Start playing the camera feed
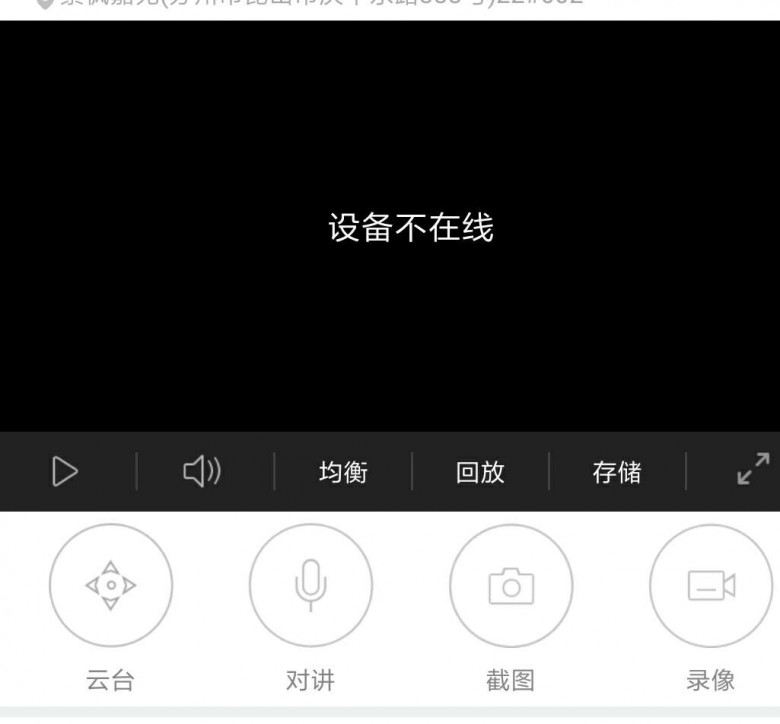The width and height of the screenshot is (780, 724). click(x=65, y=471)
